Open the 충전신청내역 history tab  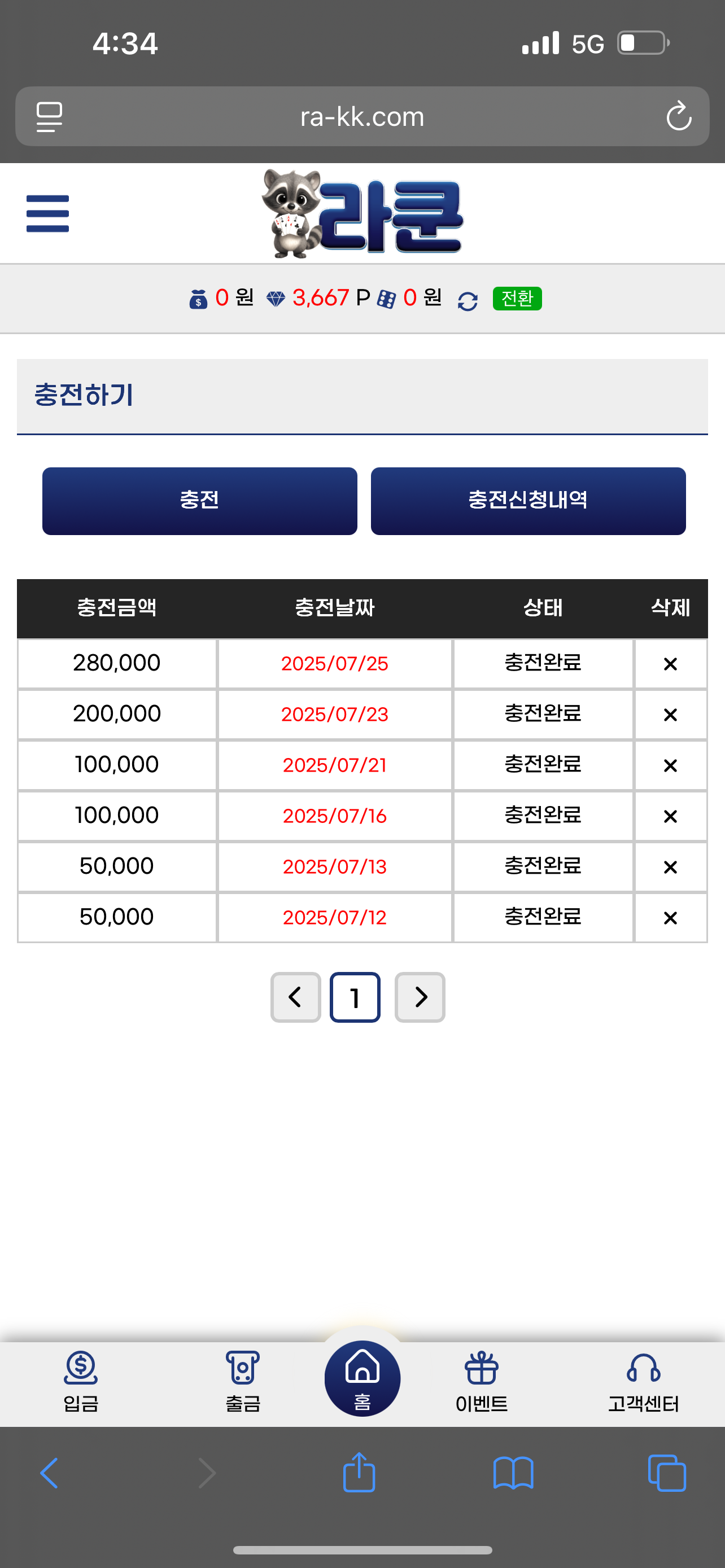click(x=528, y=500)
